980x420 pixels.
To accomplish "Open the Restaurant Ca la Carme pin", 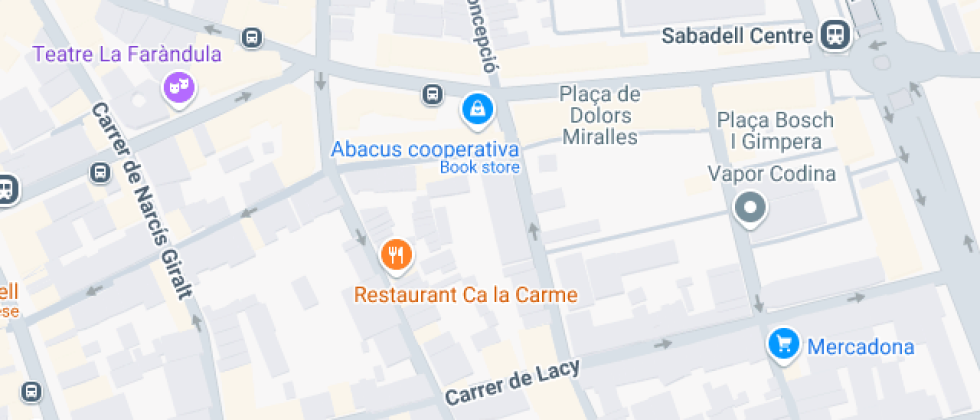I will 397,257.
